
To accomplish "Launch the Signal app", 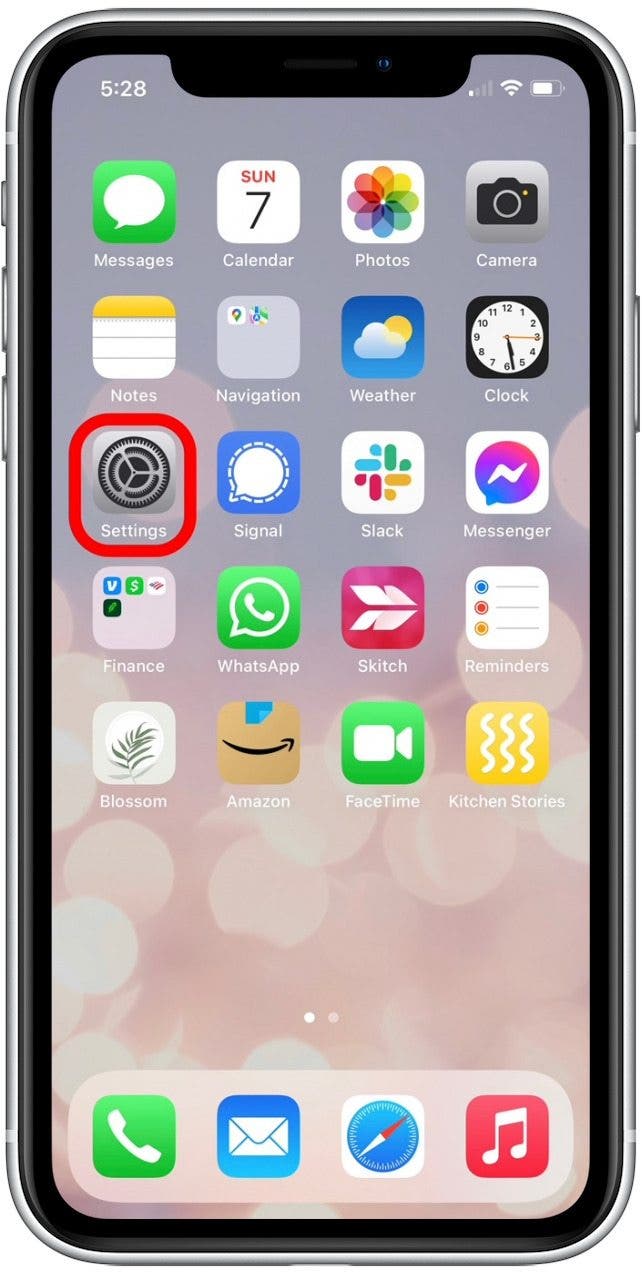I will tap(258, 473).
